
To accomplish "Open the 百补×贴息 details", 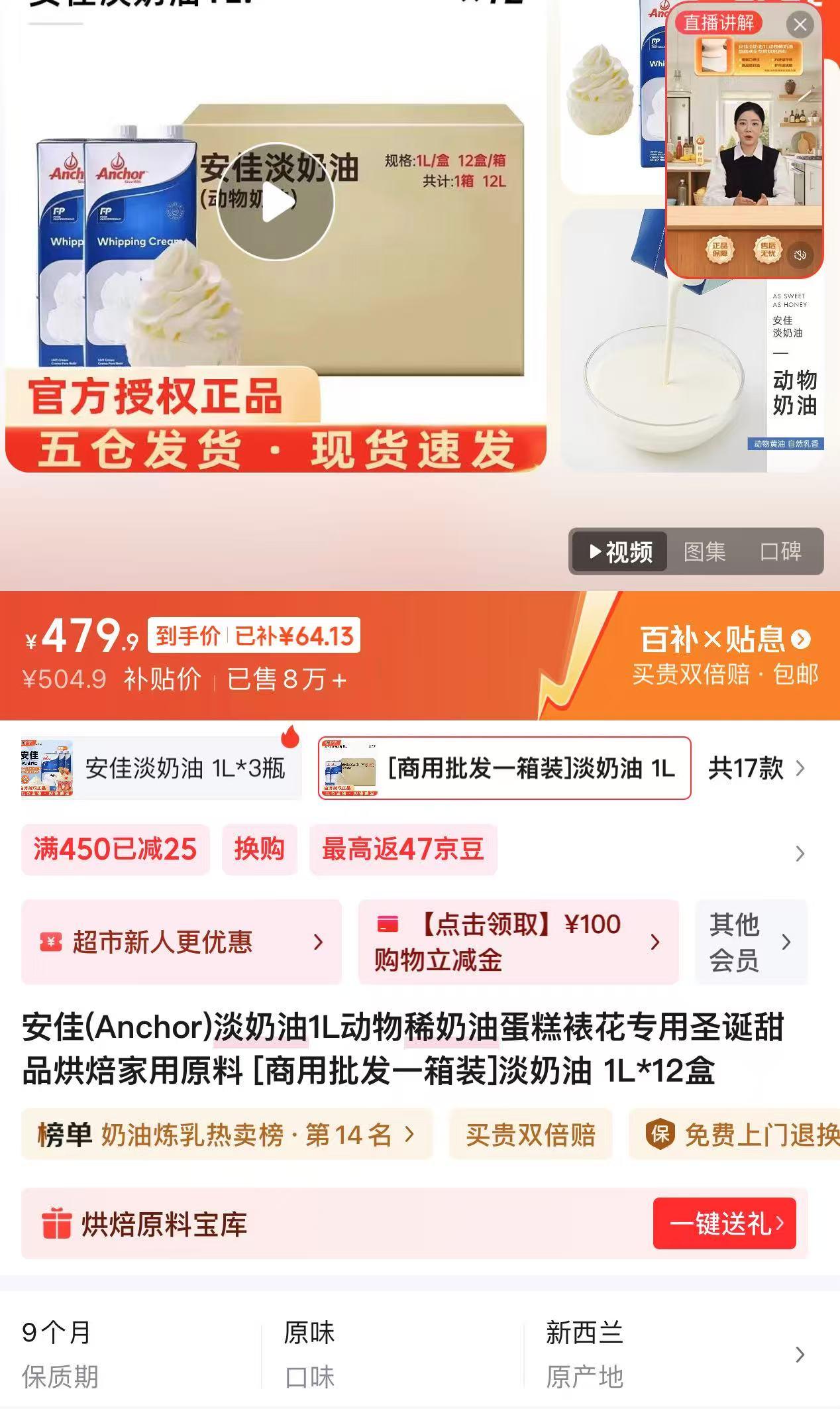I will (725, 640).
